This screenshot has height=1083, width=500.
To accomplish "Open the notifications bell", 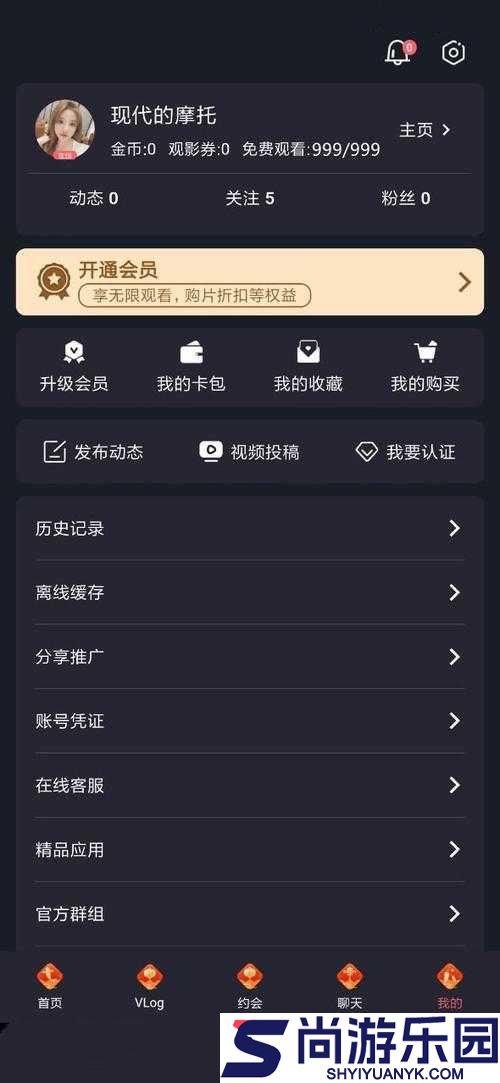I will click(399, 53).
